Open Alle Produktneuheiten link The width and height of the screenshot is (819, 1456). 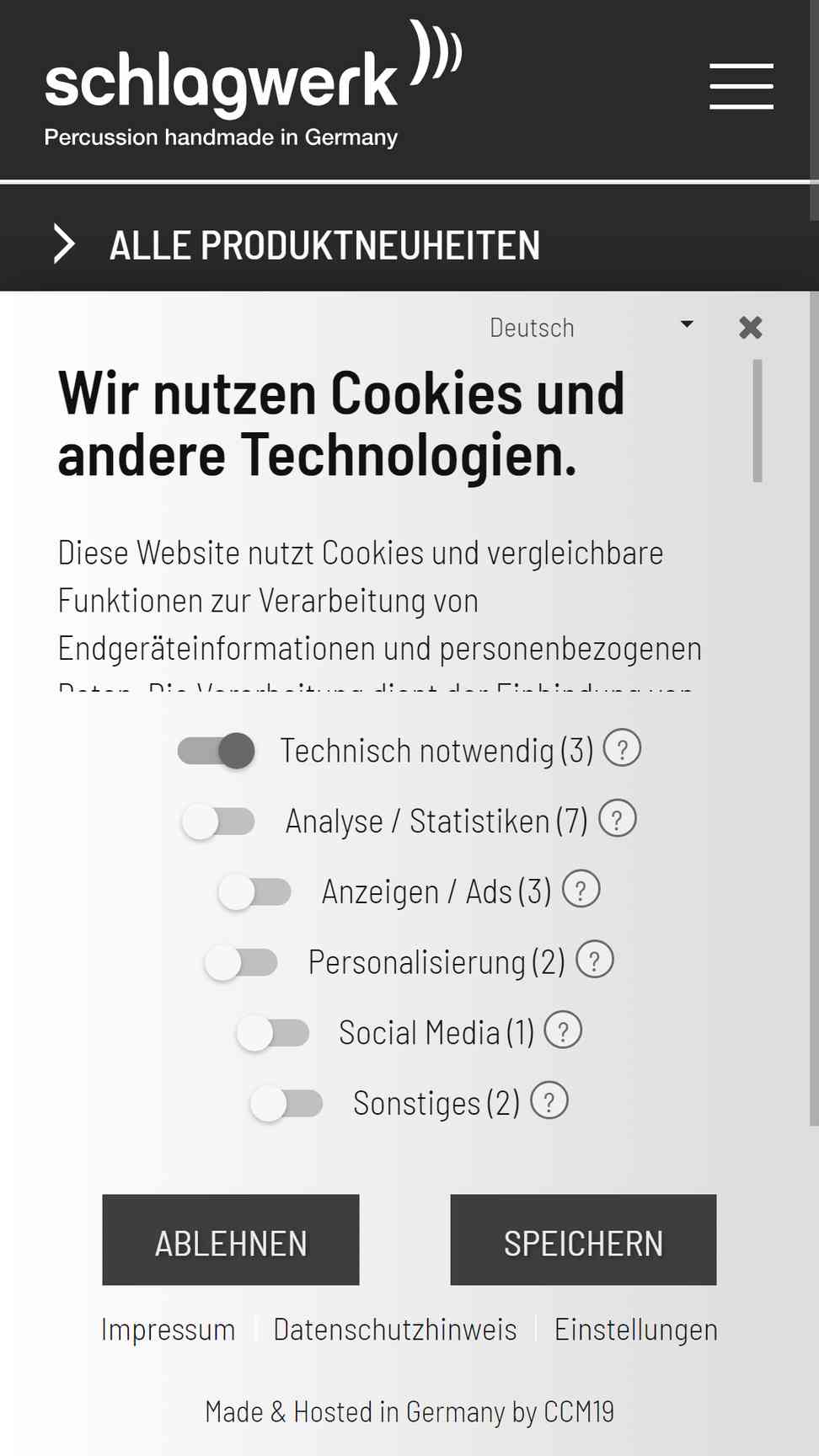324,245
